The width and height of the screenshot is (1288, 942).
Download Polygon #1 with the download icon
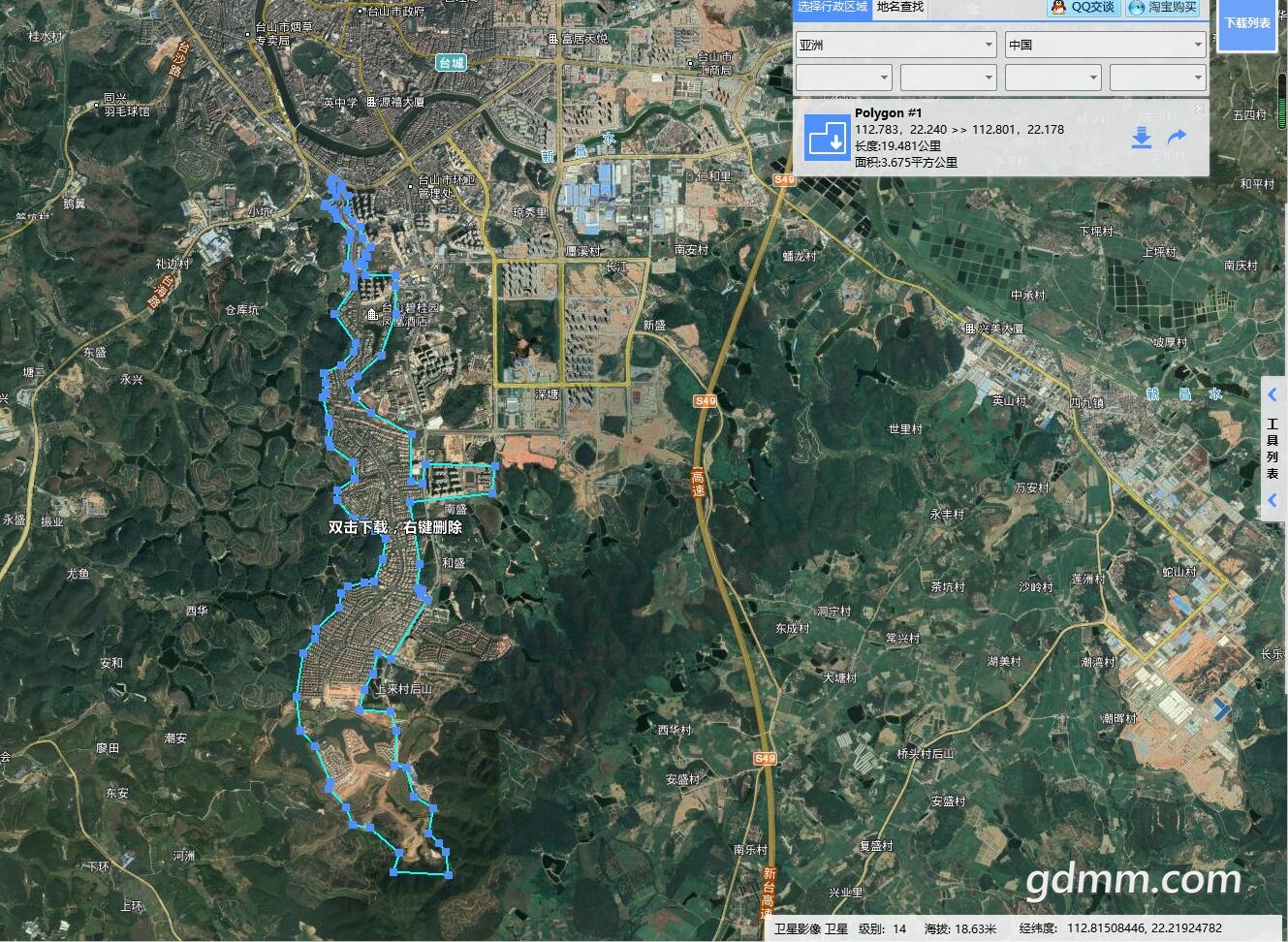click(1142, 139)
